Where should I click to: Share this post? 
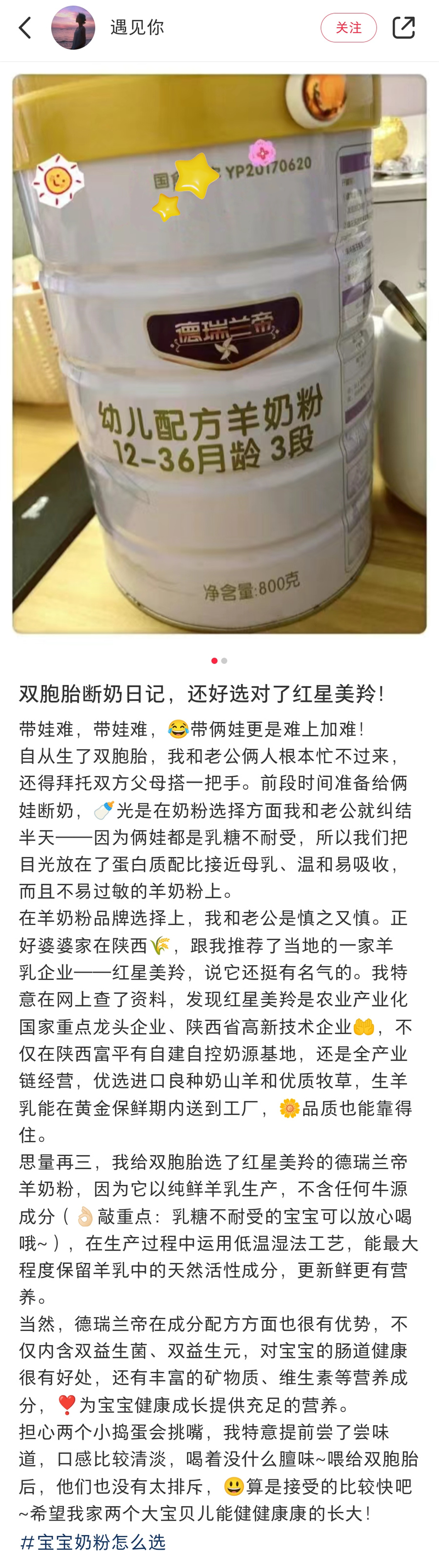pos(403,28)
